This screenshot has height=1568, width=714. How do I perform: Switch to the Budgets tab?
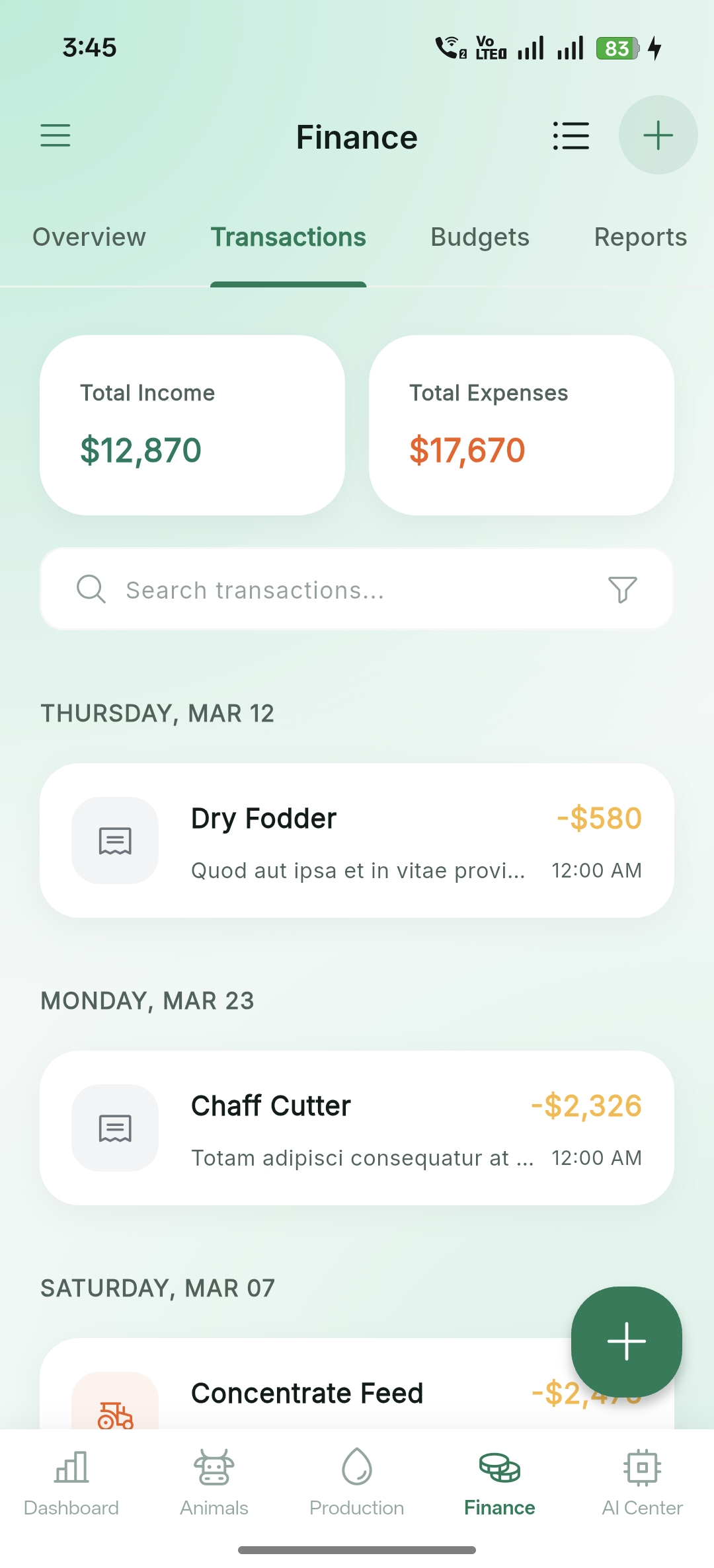coord(479,237)
